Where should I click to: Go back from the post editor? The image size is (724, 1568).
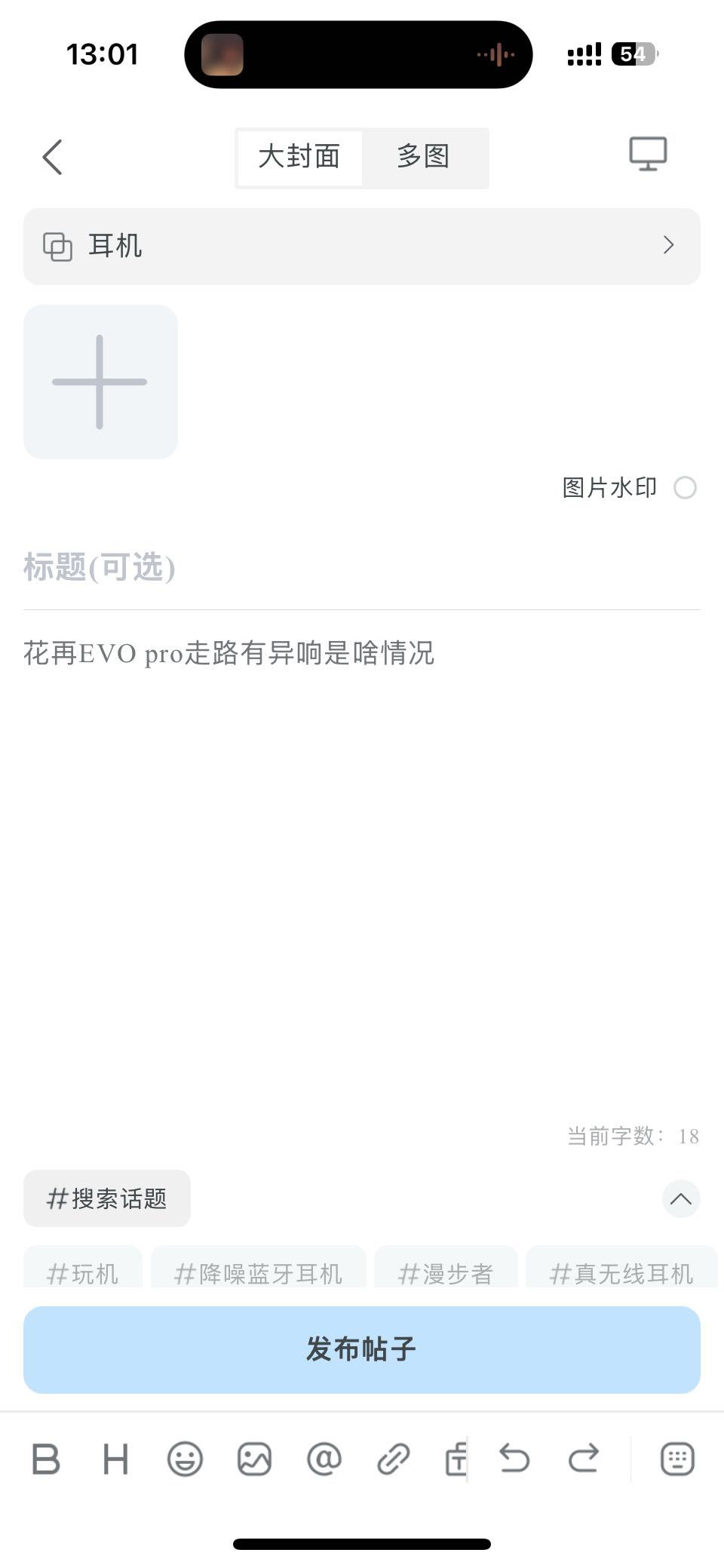(x=52, y=157)
